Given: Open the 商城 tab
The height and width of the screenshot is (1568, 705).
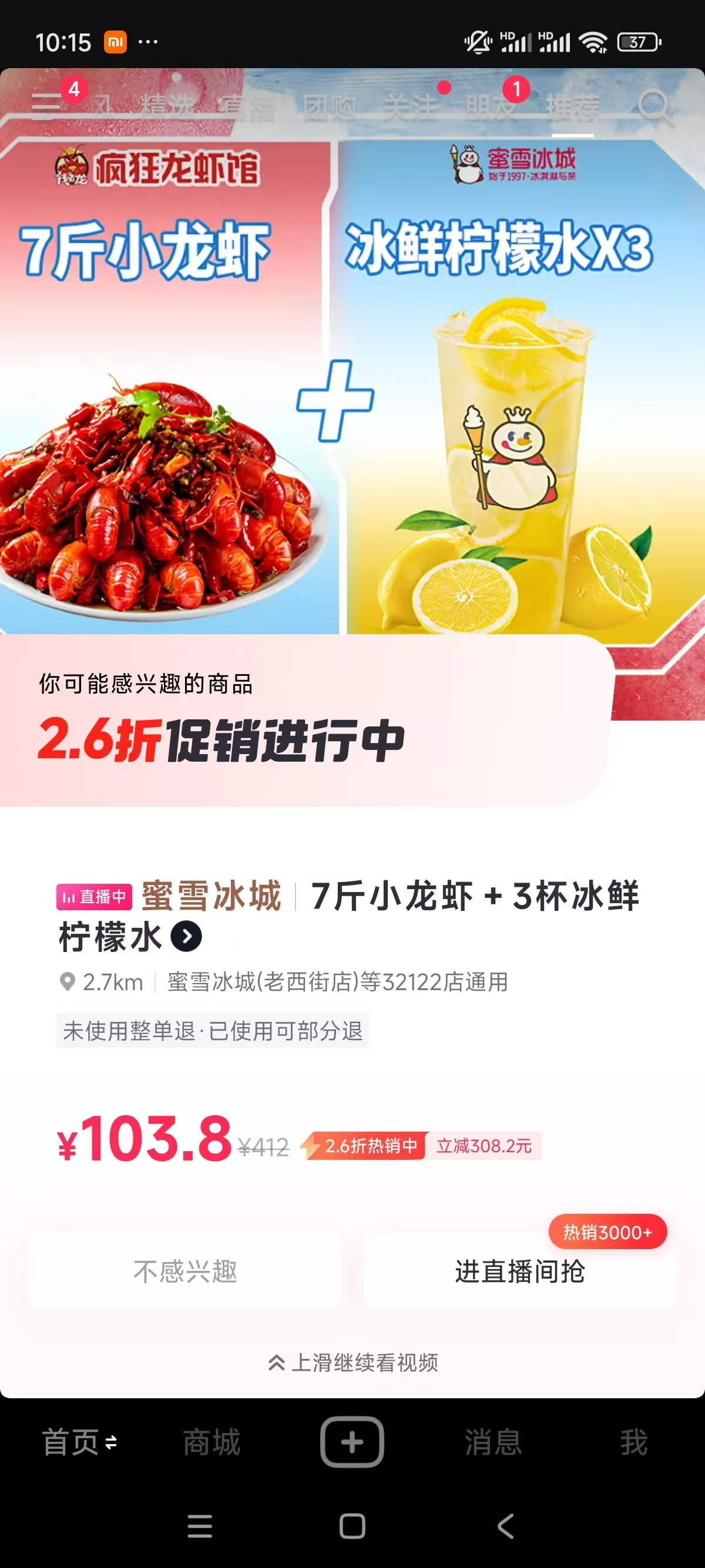Looking at the screenshot, I should (x=212, y=1442).
